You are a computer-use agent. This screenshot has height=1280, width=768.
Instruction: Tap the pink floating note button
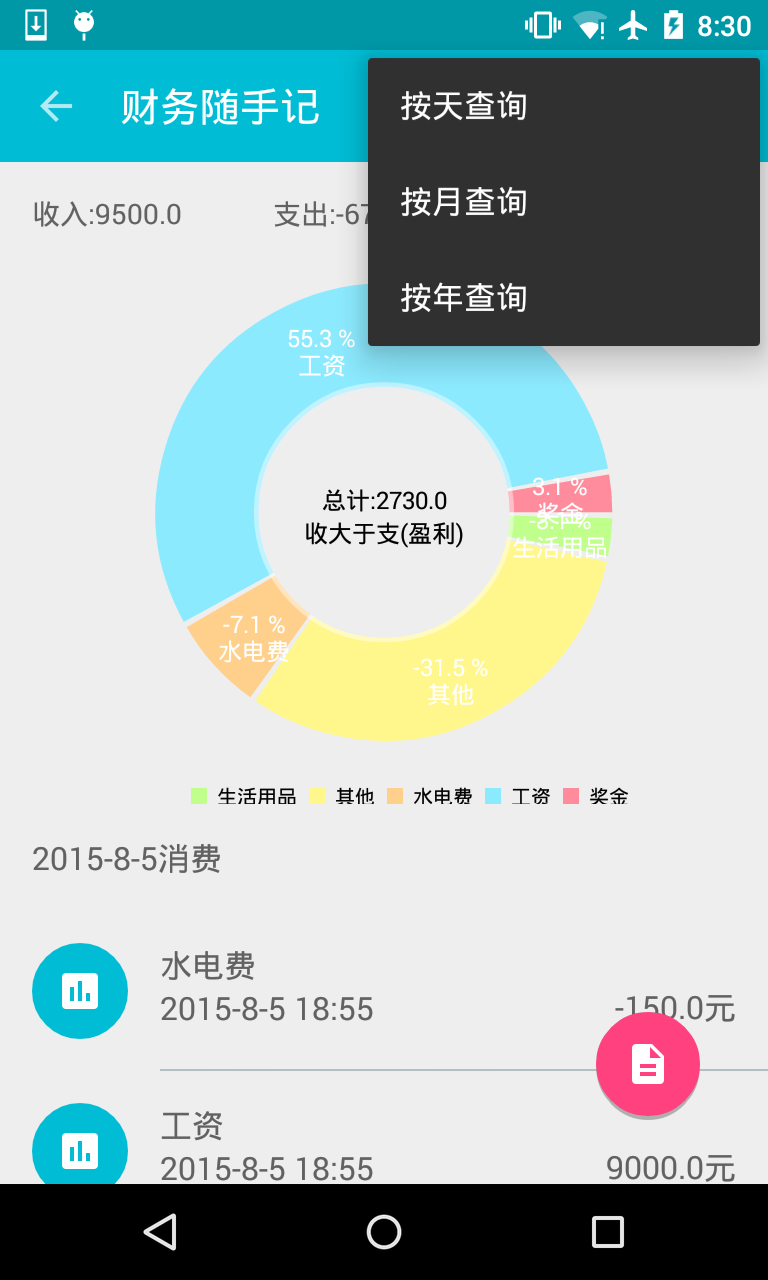[648, 1064]
